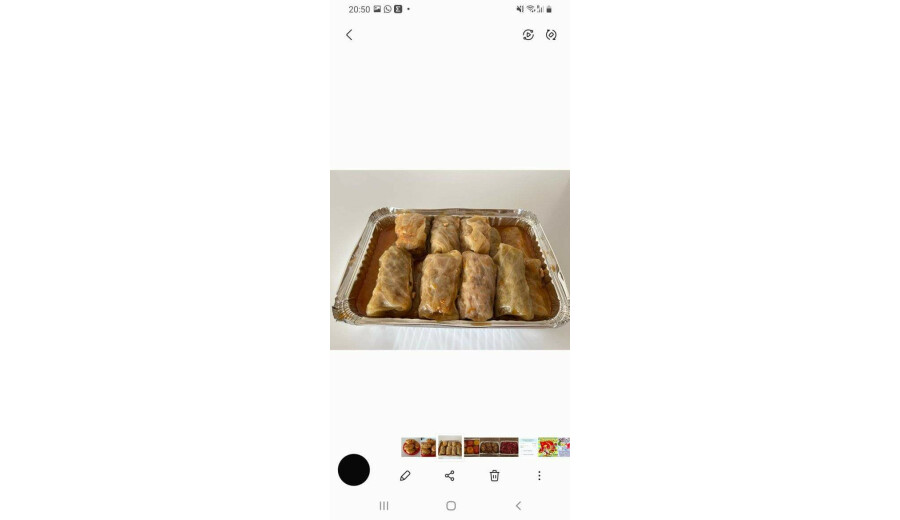Screen dimensions: 900x520
Task: Tap the system home button
Action: pyautogui.click(x=450, y=506)
